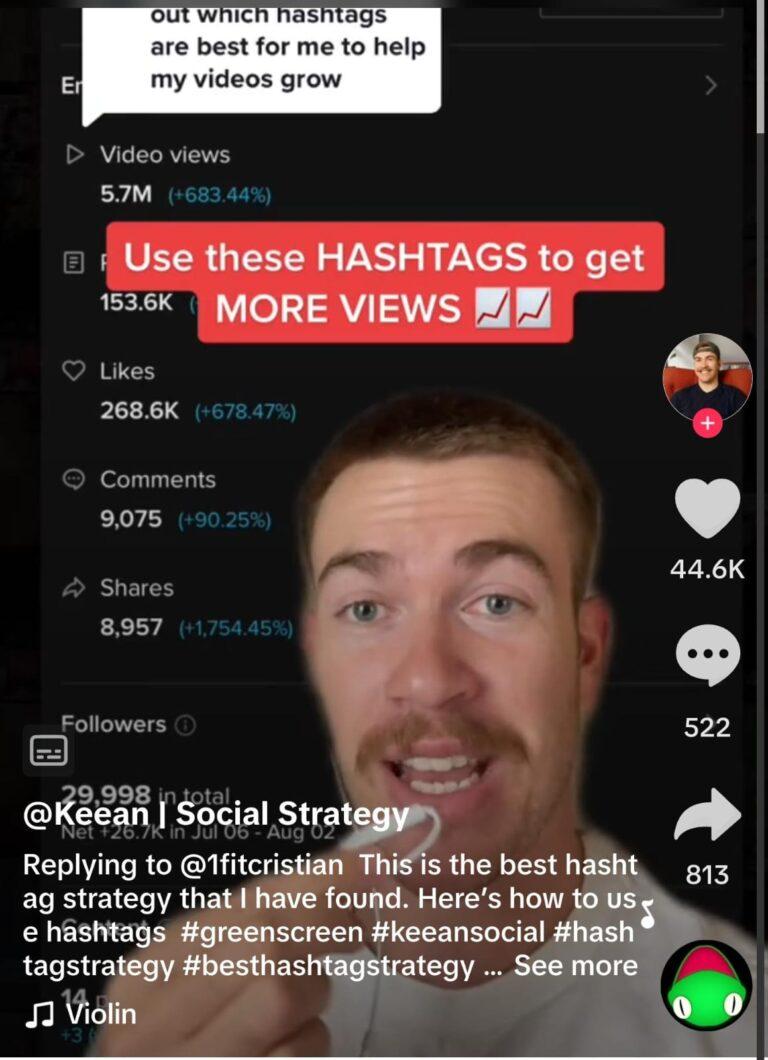Image resolution: width=768 pixels, height=1060 pixels.
Task: Expand the caption with See more
Action: tap(575, 966)
